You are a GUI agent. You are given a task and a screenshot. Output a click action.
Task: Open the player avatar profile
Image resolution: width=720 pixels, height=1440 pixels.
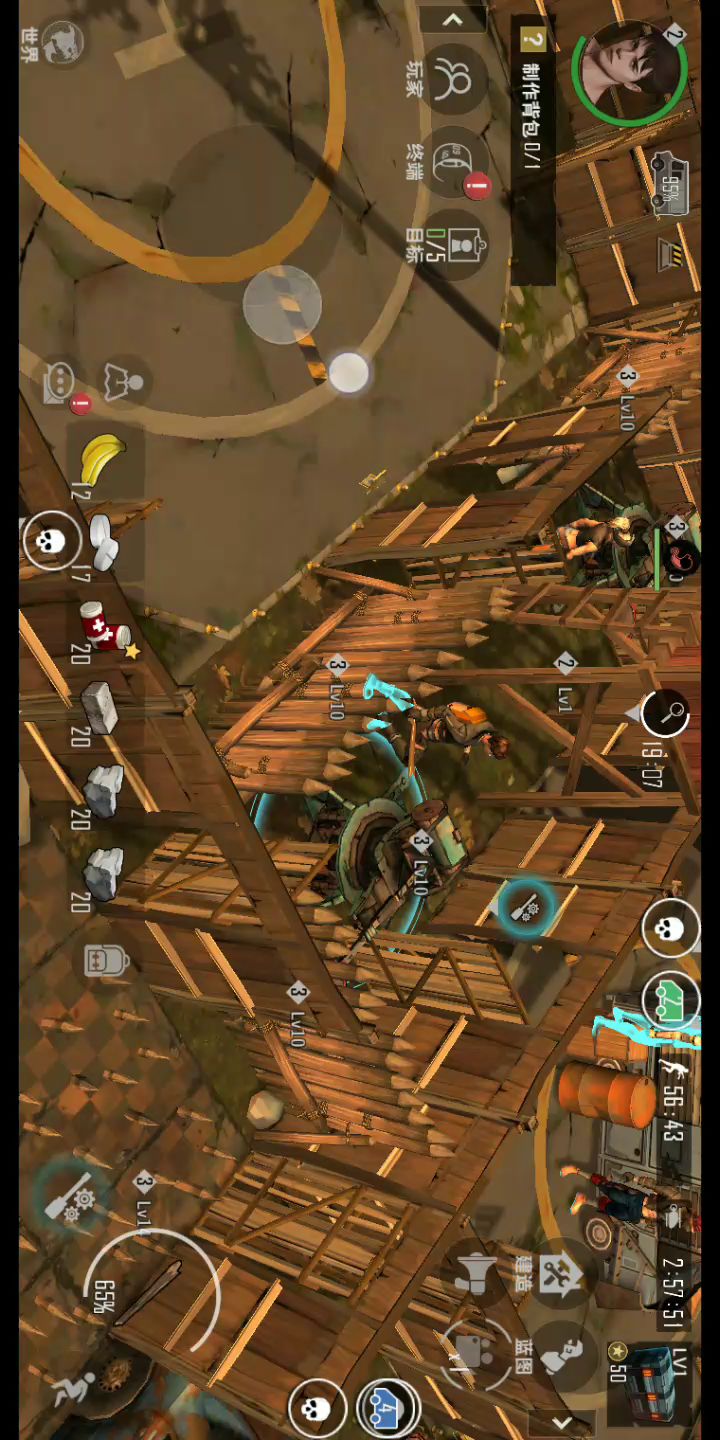[628, 68]
